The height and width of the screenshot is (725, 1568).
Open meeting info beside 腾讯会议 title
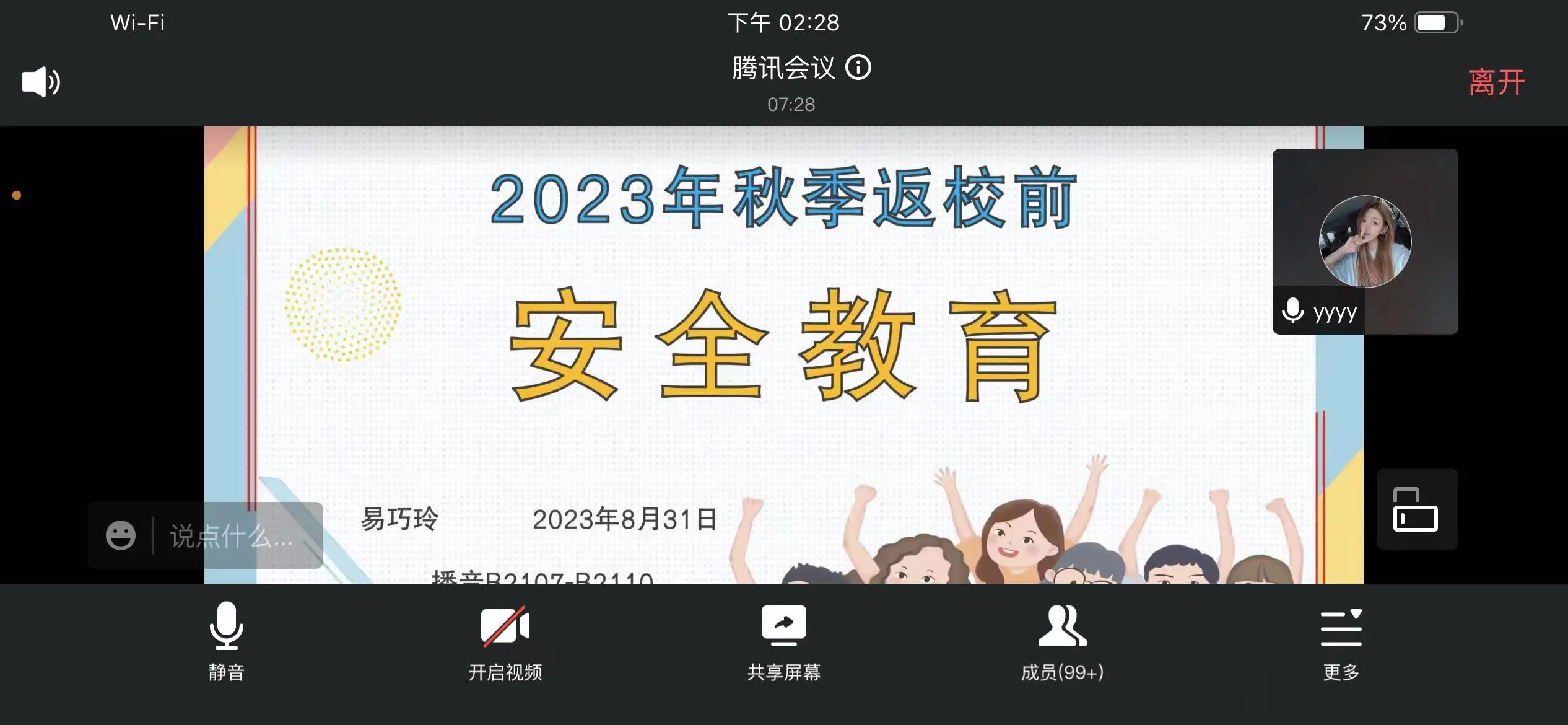click(858, 67)
